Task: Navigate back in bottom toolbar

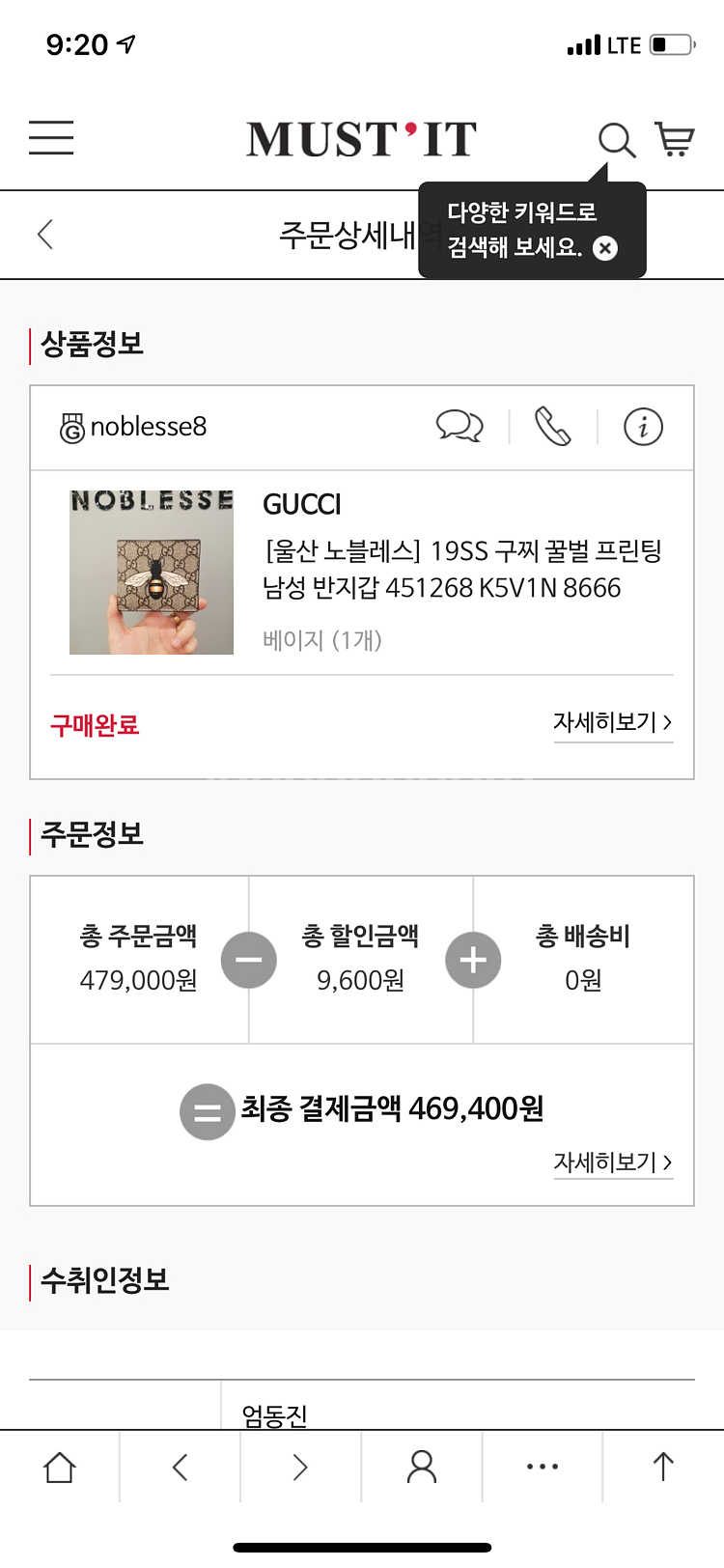Action: [180, 1467]
